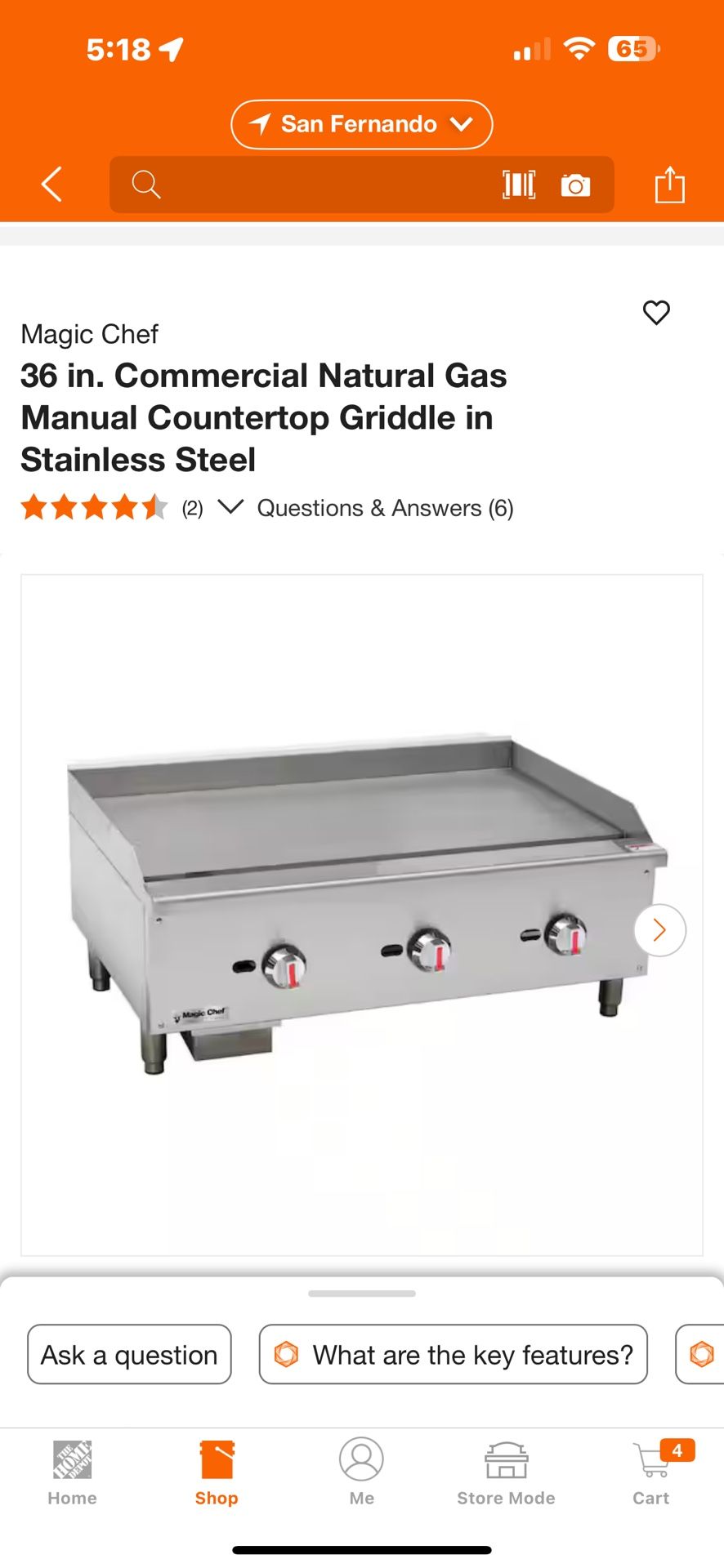This screenshot has width=724, height=1568.
Task: Expand the star ratings breakdown
Action: click(x=230, y=507)
